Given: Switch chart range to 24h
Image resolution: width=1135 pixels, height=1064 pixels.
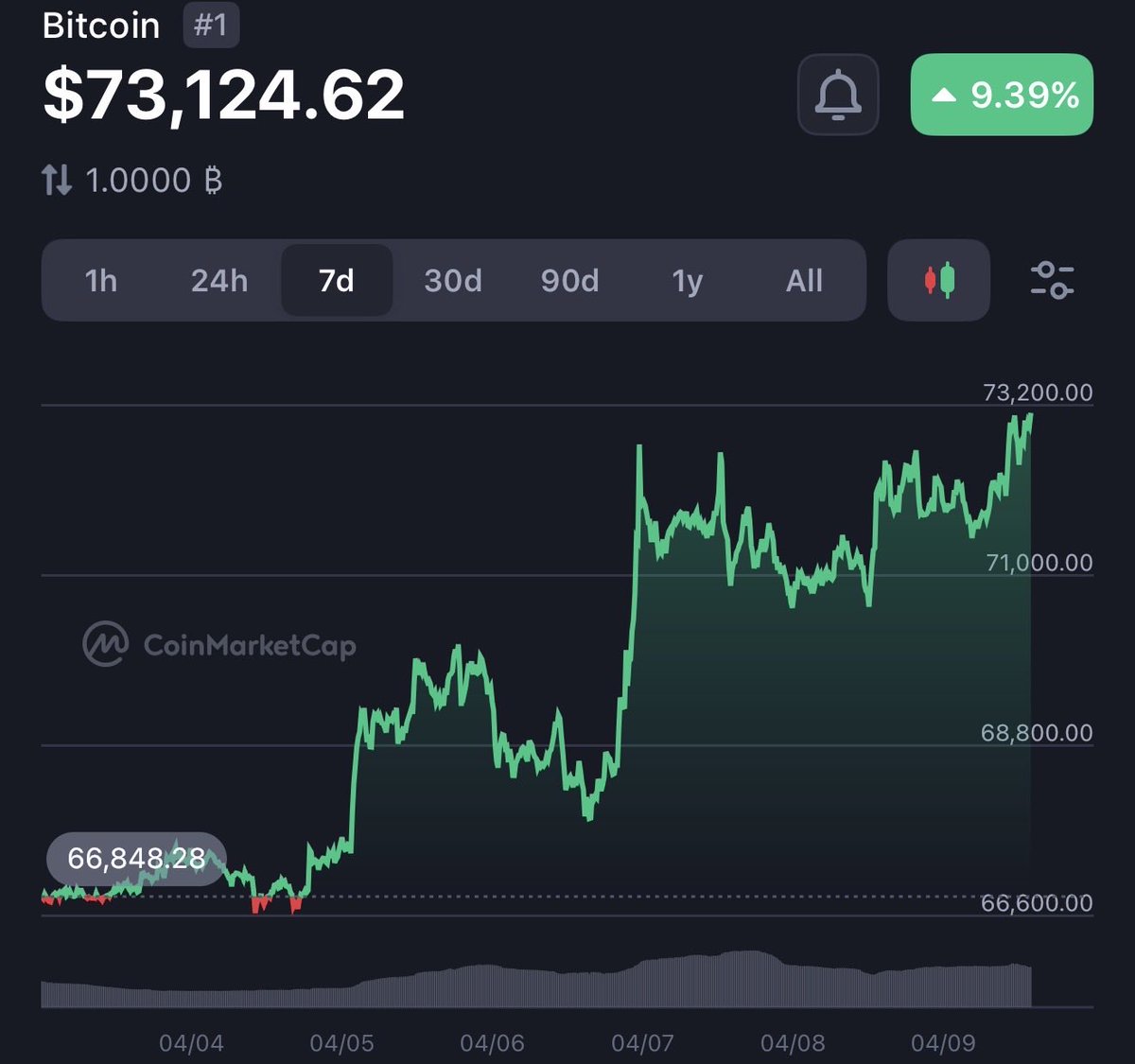Looking at the screenshot, I should tap(219, 281).
